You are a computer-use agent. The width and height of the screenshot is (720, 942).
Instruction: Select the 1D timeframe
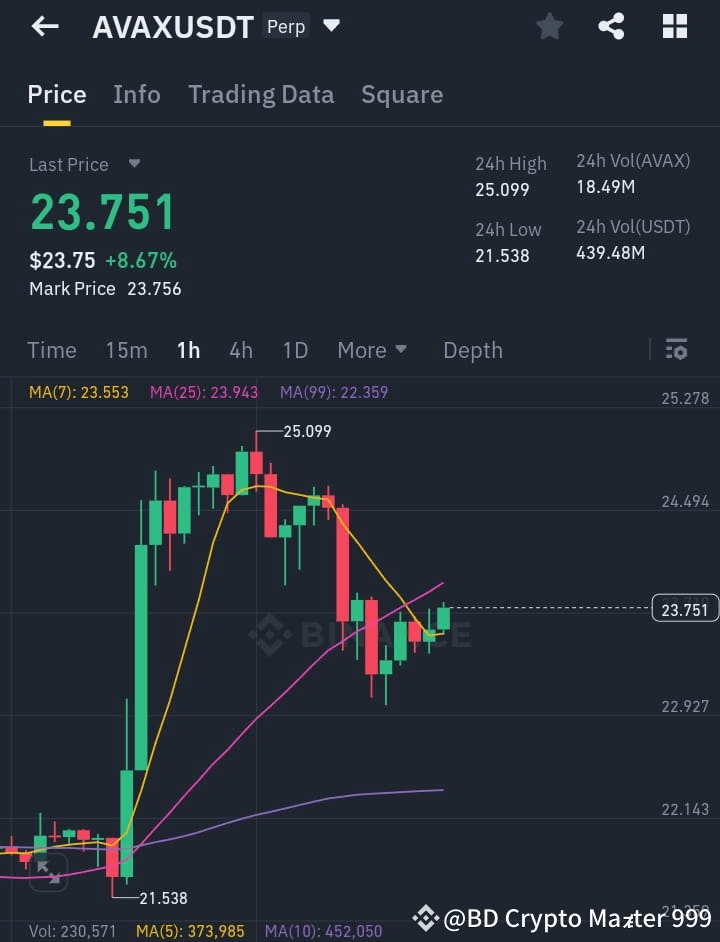(x=295, y=350)
